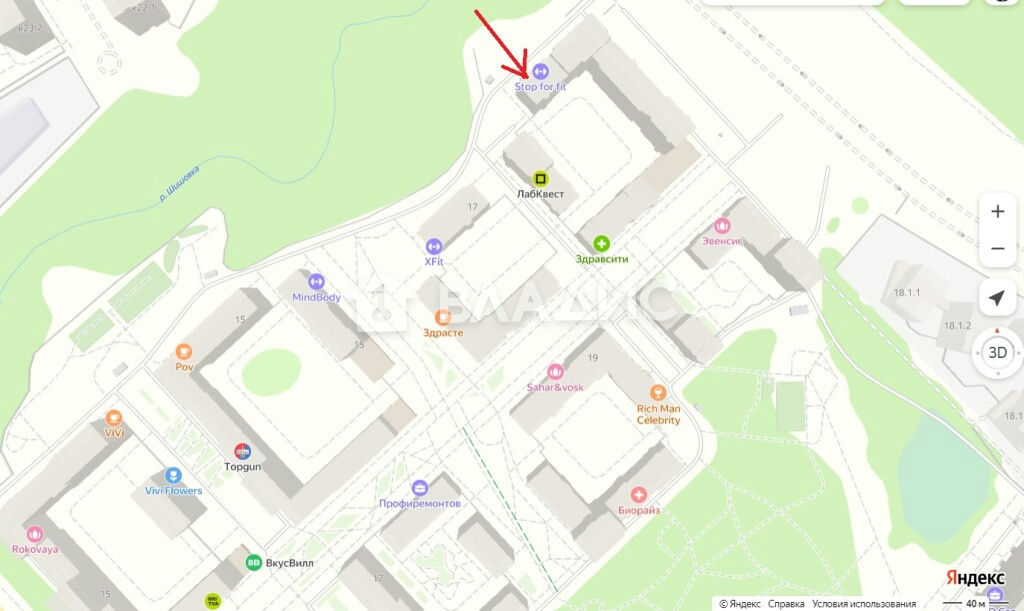Open the Pov cafe marker
The width and height of the screenshot is (1024, 611).
[183, 351]
